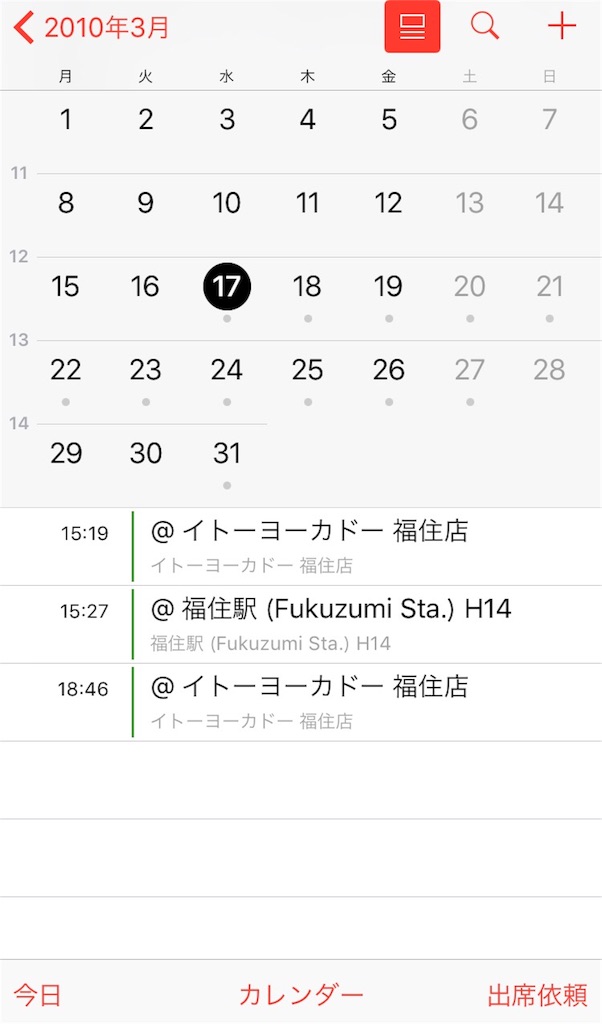
Task: Toggle the event list view icon
Action: click(412, 26)
